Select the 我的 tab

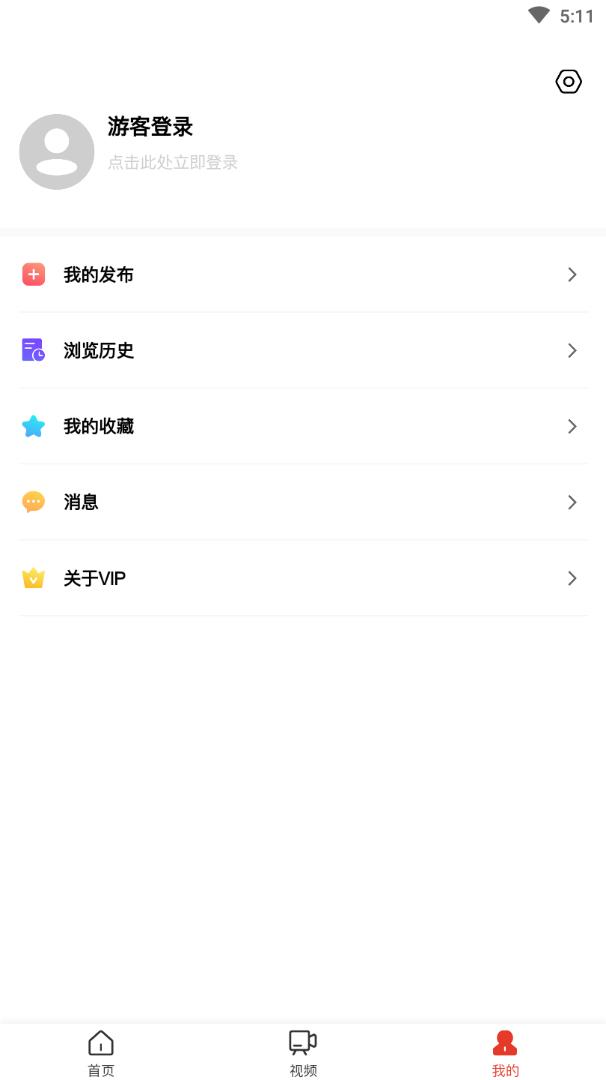pos(505,1052)
